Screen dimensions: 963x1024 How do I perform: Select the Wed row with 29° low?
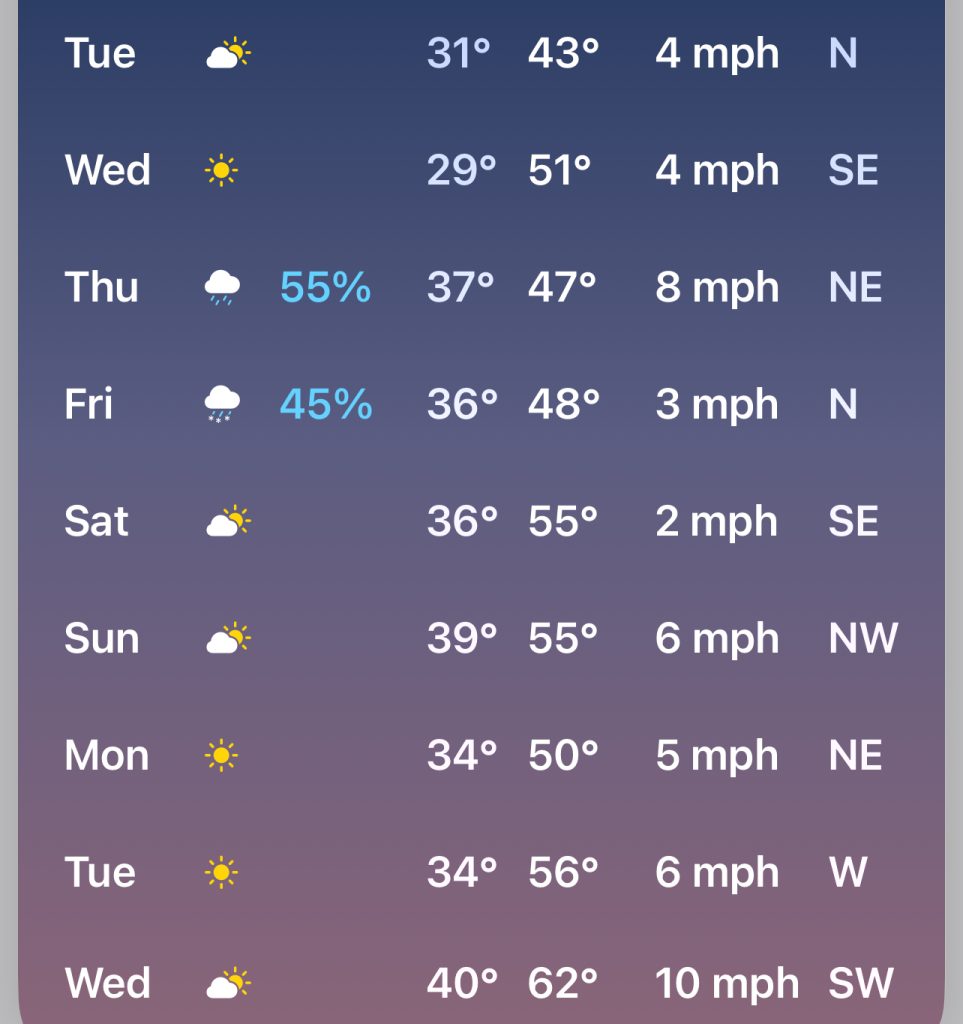point(480,171)
